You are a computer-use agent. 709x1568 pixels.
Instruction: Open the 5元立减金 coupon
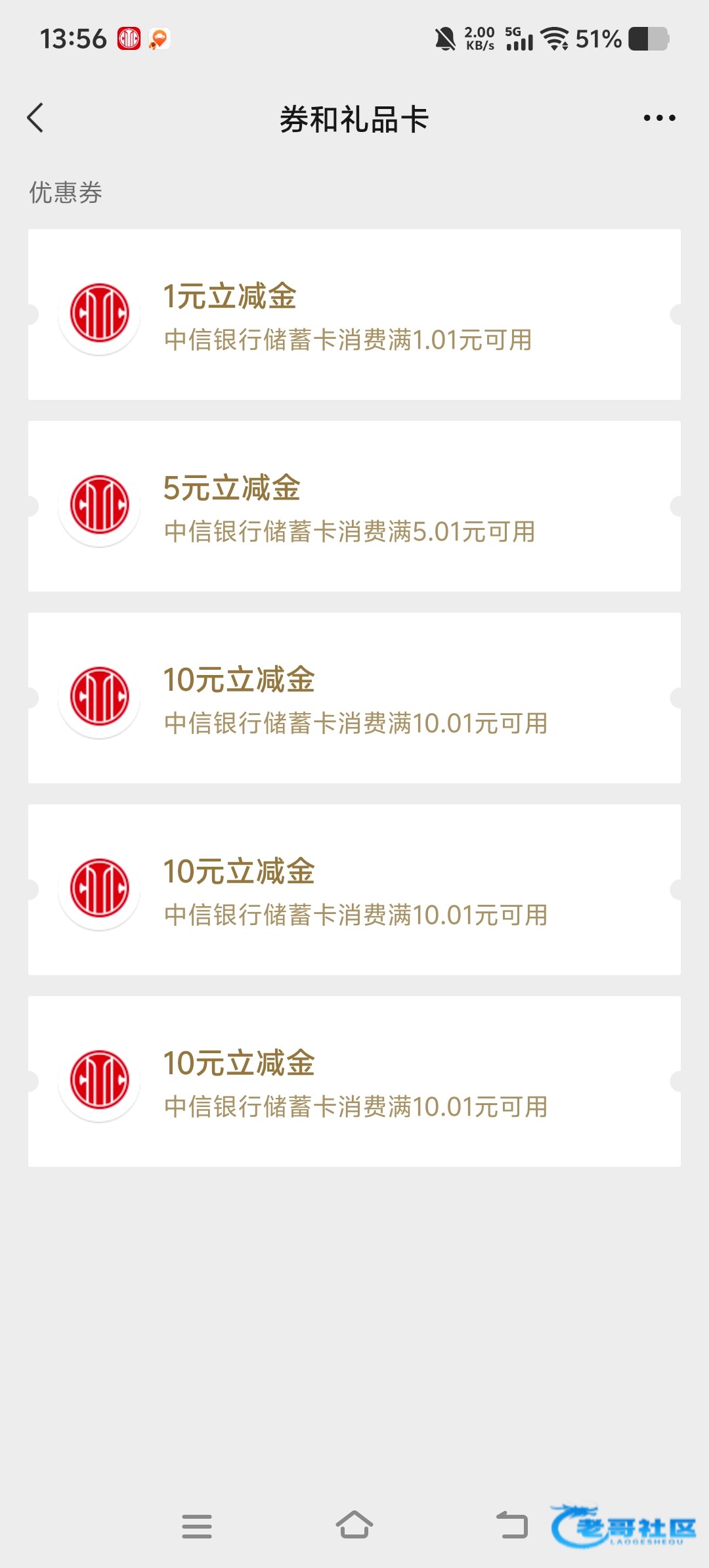[354, 506]
